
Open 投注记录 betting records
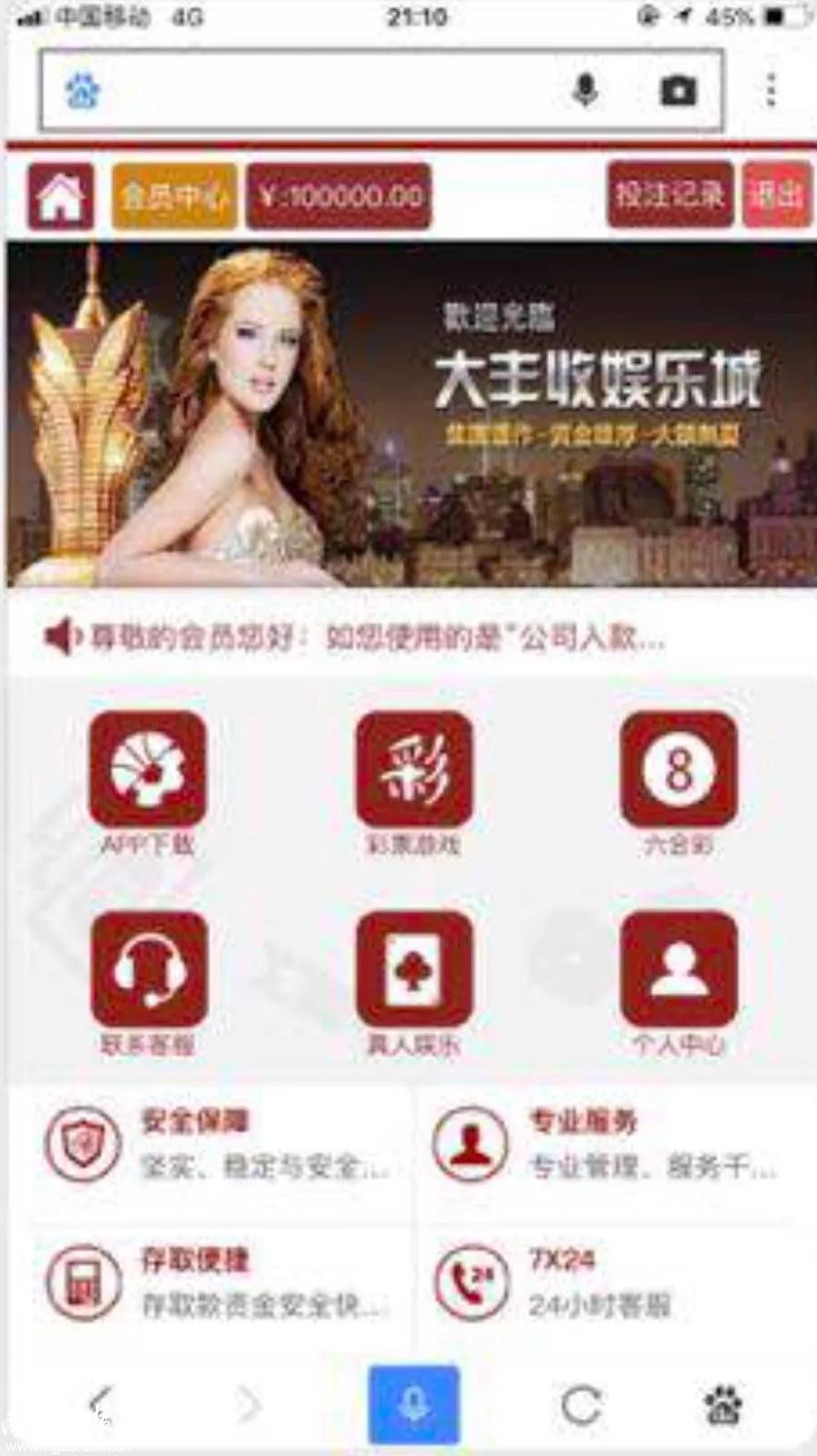point(670,193)
